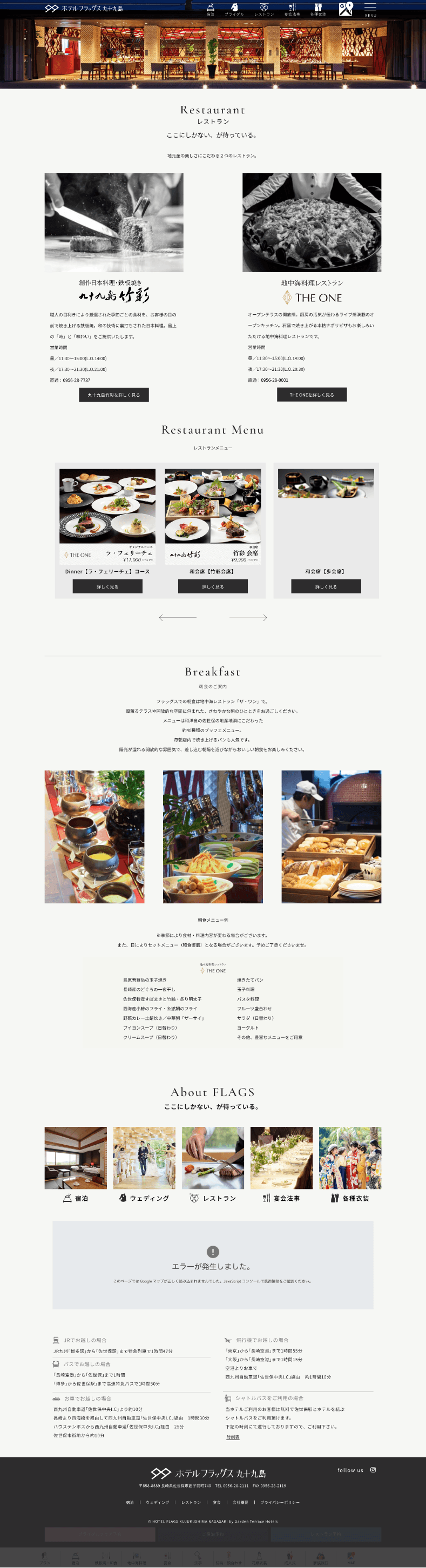The height and width of the screenshot is (1568, 426).
Task: Open the Instagram icon beside follow us
Action: point(373,1469)
